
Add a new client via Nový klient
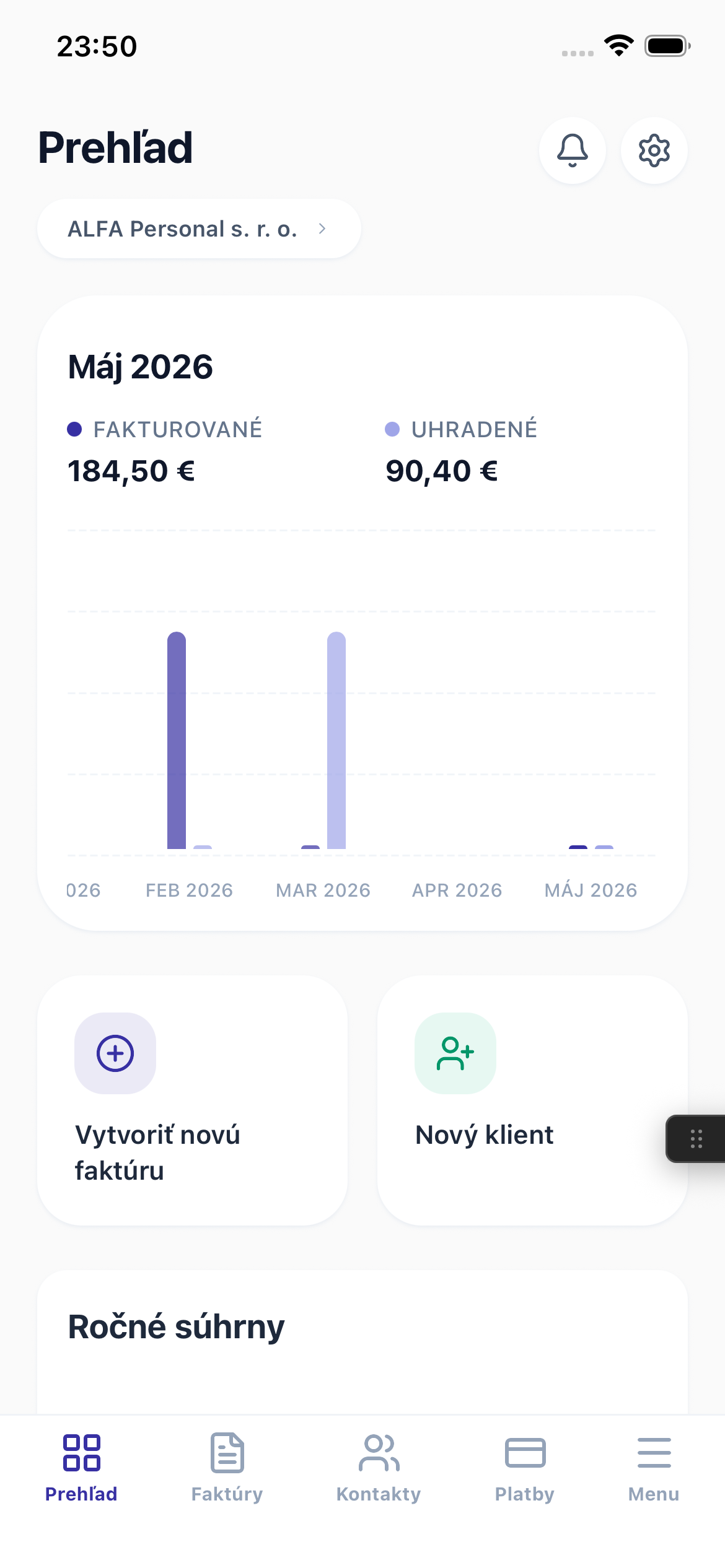click(x=532, y=1100)
